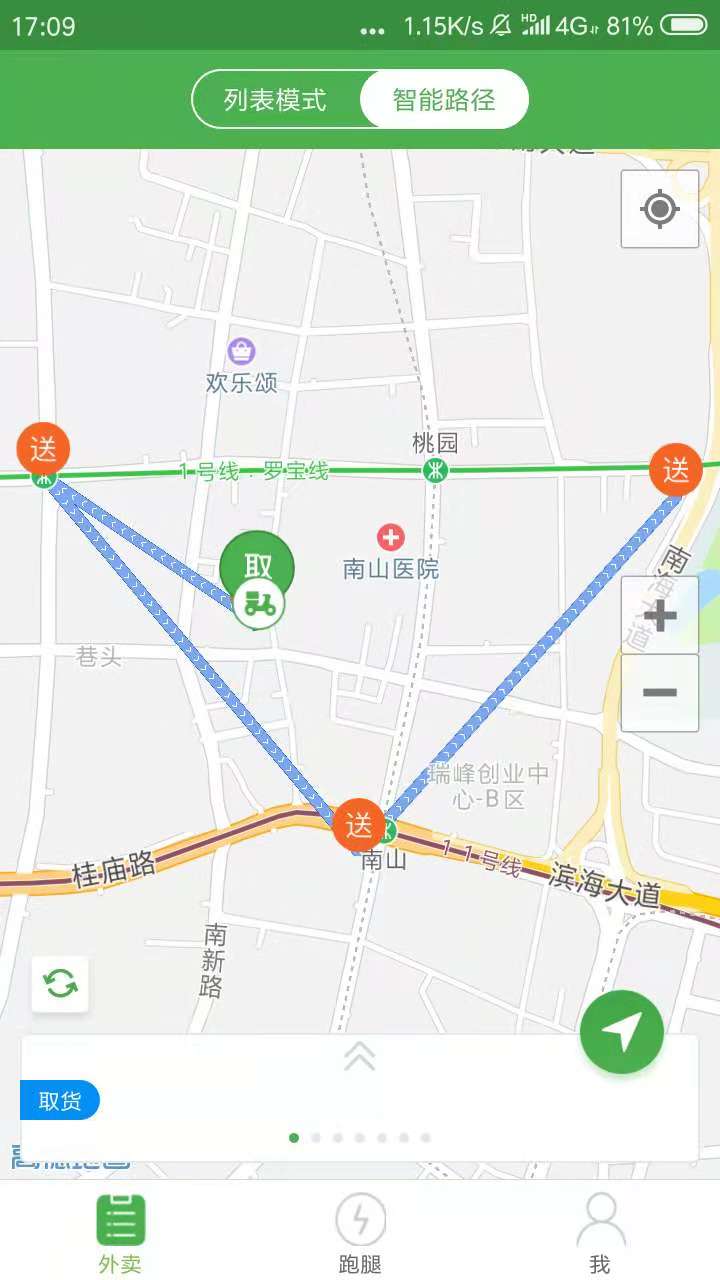The width and height of the screenshot is (720, 1280).
Task: Select the rightmost 送 delivery marker
Action: (x=675, y=471)
